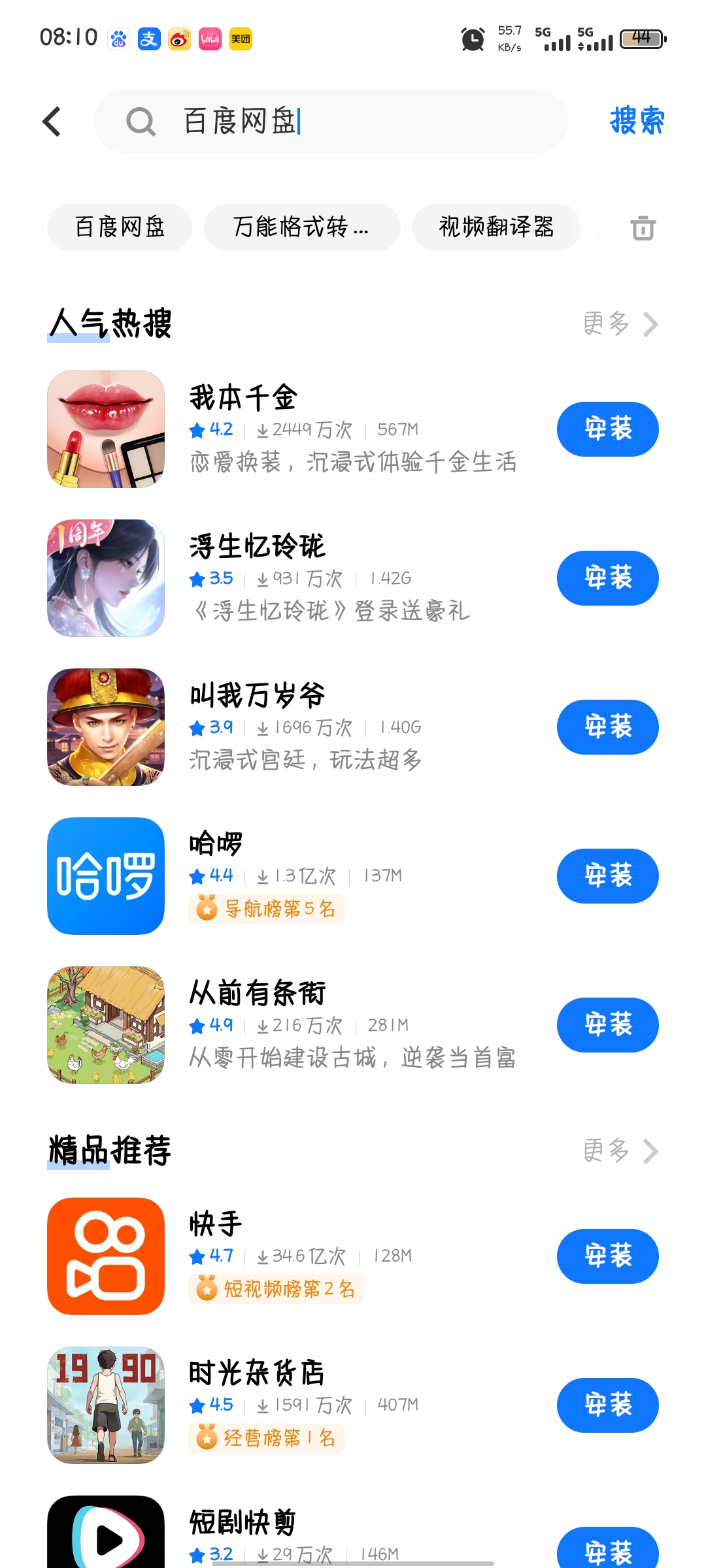Clear search history with the trash icon
The width and height of the screenshot is (706, 1568).
[x=643, y=227]
